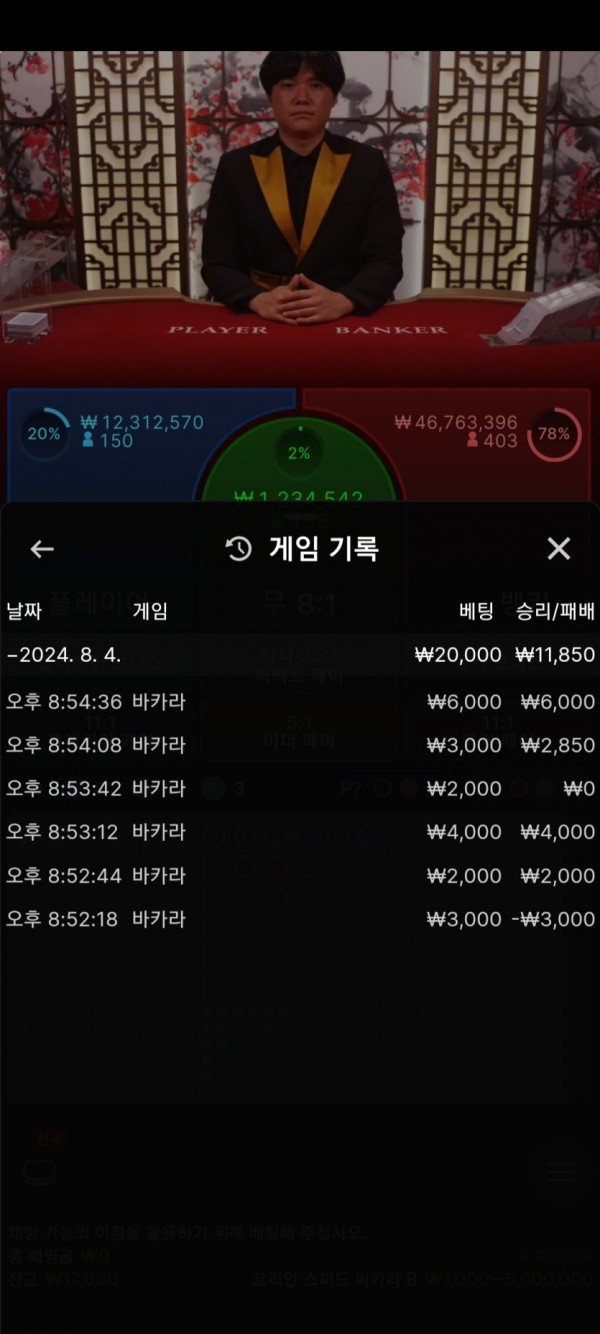
Task: View details of the 오후 8:53:42 round
Action: pyautogui.click(x=300, y=788)
